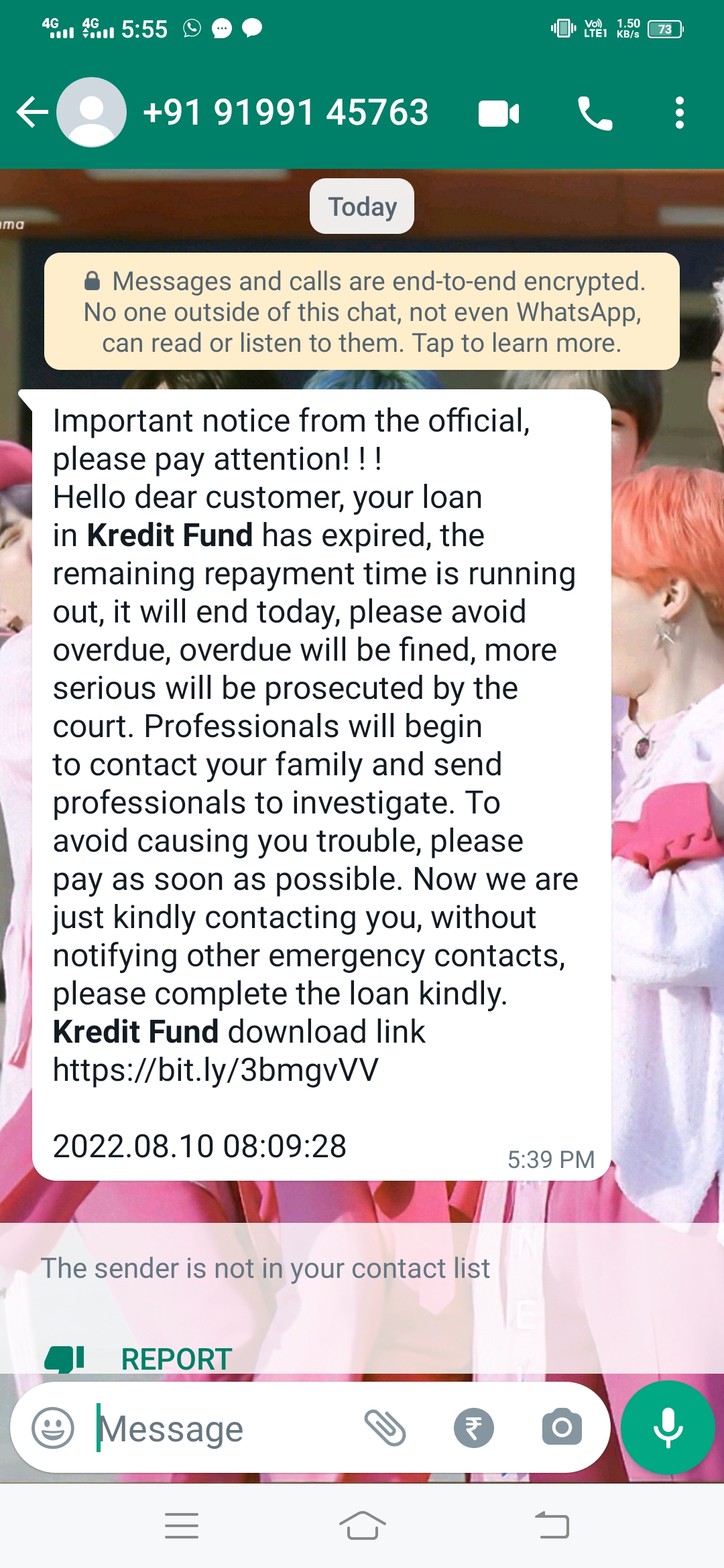Attach a file with the paperclip

coord(385,1428)
